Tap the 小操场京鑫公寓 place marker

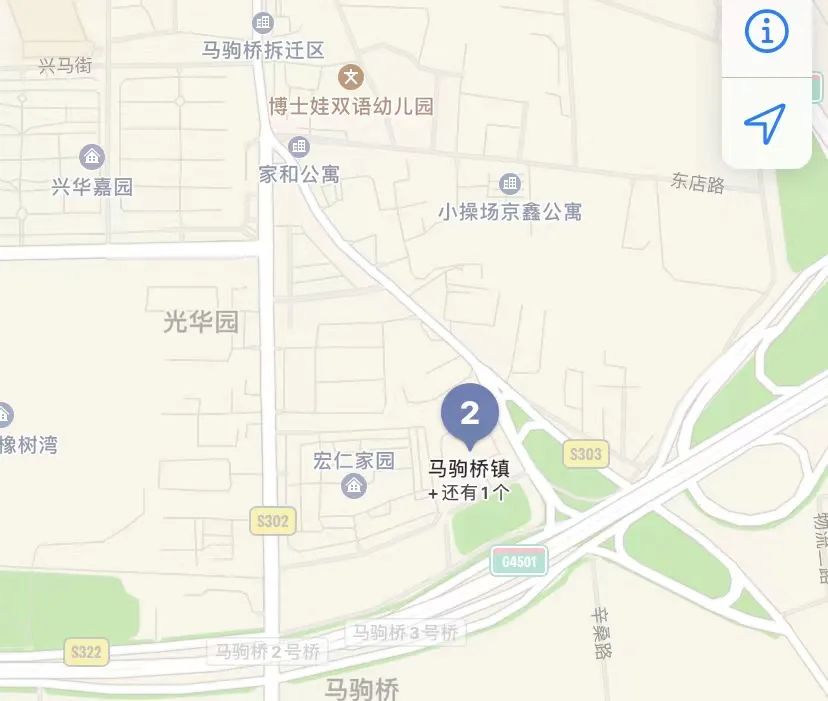coord(510,184)
